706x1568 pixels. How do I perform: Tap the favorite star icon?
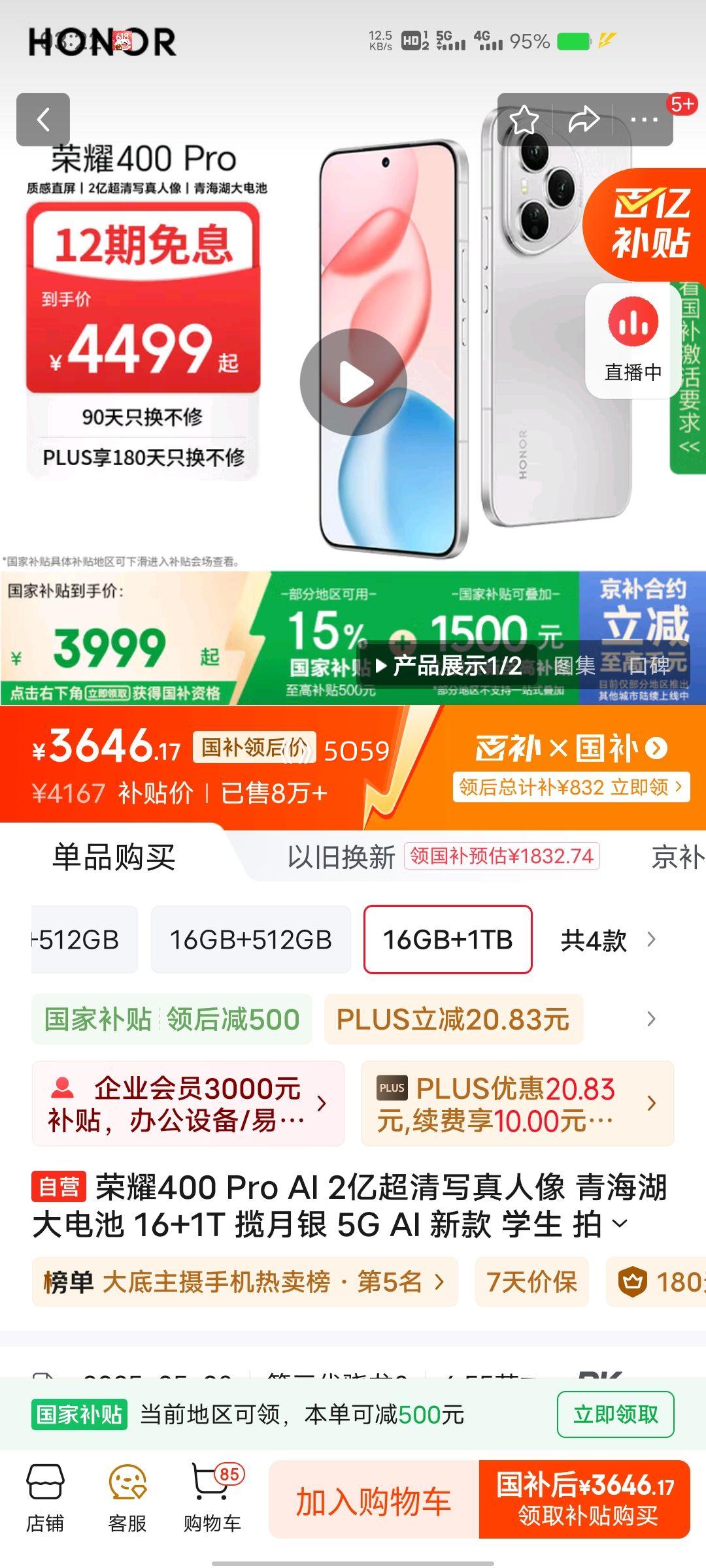526,119
